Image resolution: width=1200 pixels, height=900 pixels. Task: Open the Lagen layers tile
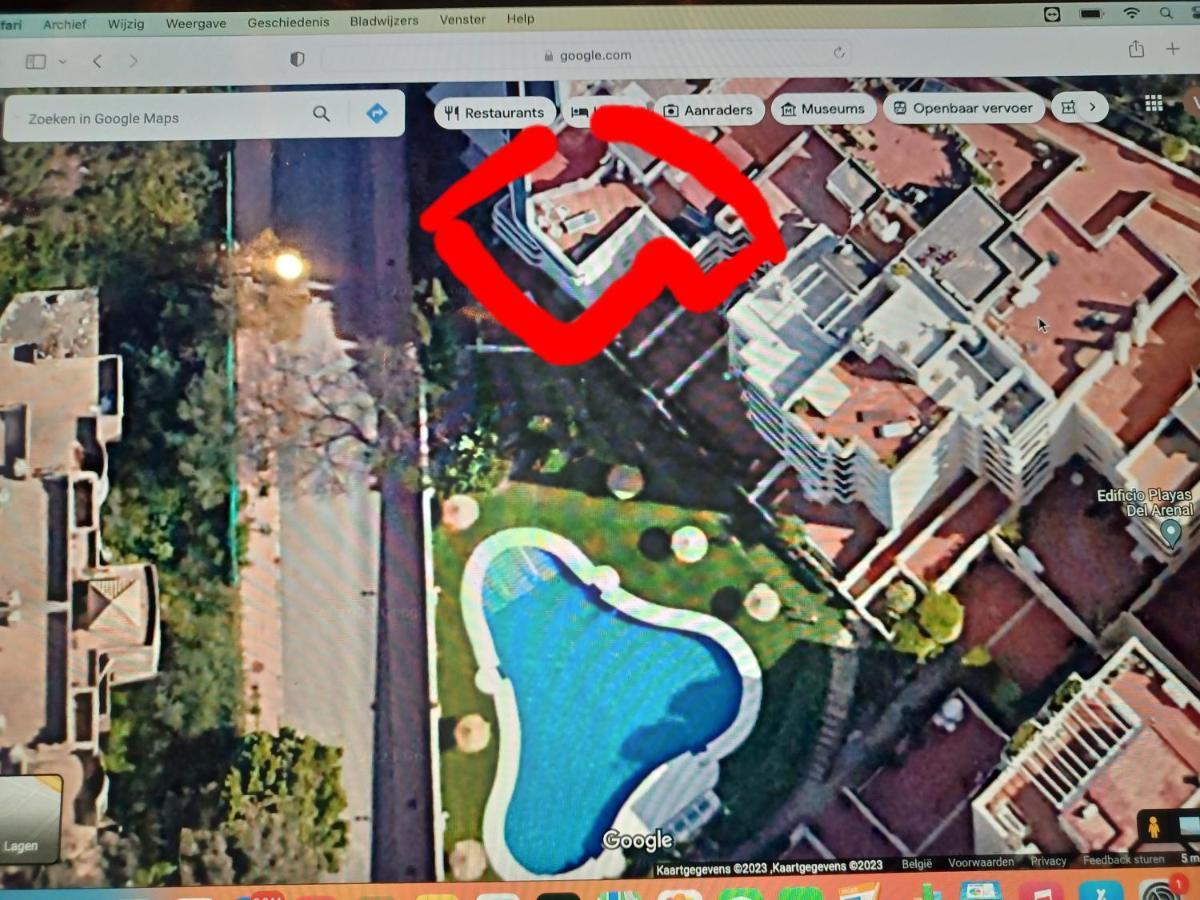[x=28, y=820]
